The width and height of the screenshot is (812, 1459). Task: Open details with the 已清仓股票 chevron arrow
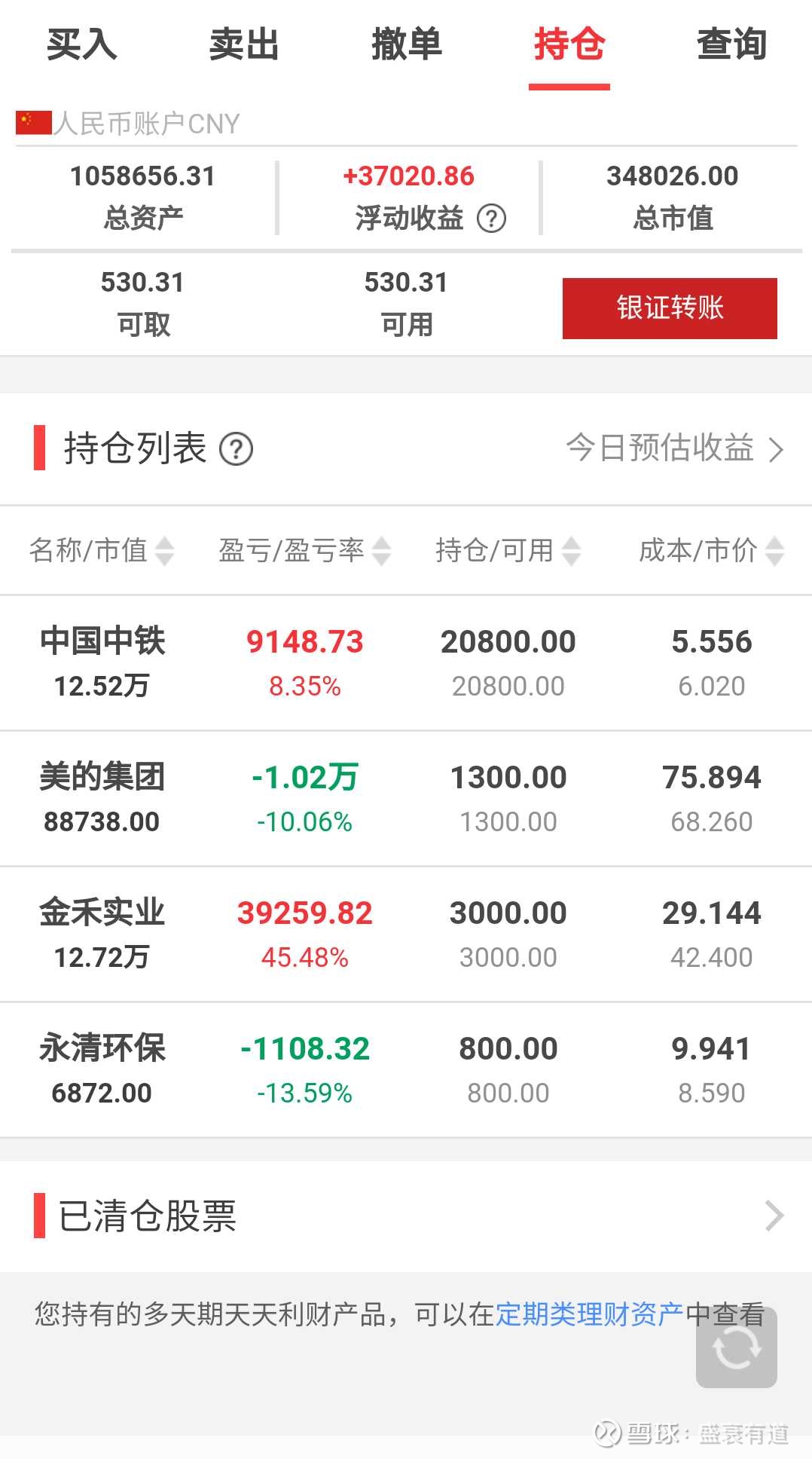point(774,1215)
